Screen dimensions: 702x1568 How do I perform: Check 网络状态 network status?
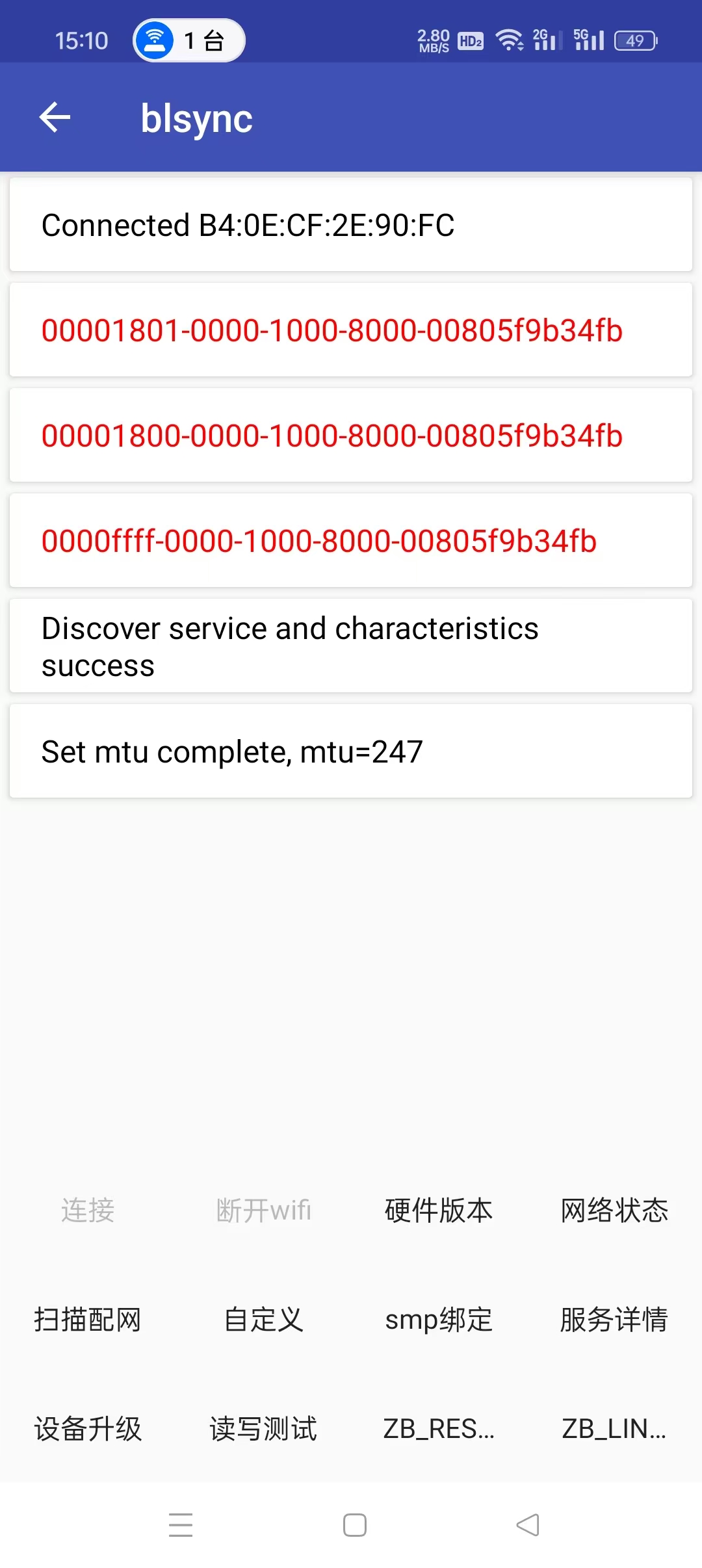[x=614, y=1210]
